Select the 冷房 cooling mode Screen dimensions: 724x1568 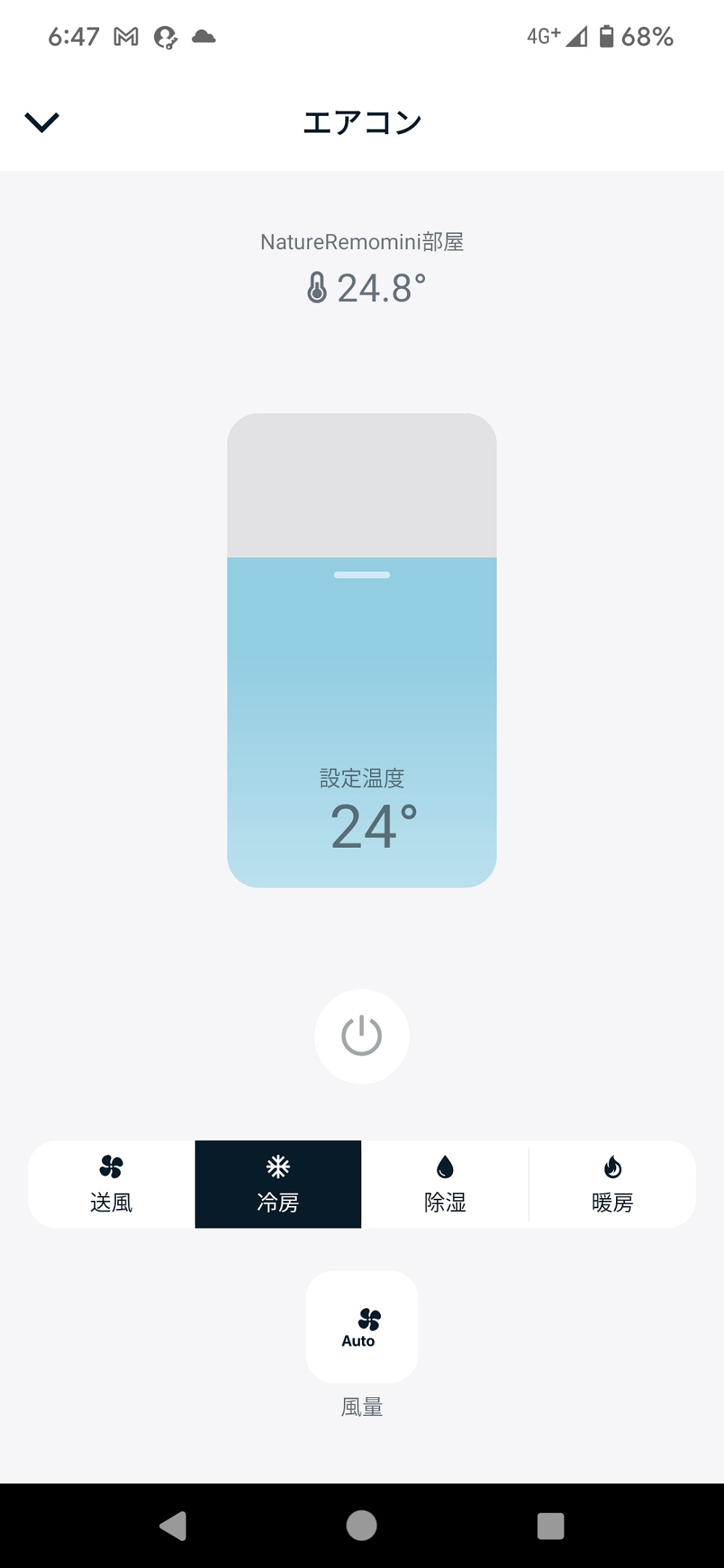click(x=278, y=1184)
